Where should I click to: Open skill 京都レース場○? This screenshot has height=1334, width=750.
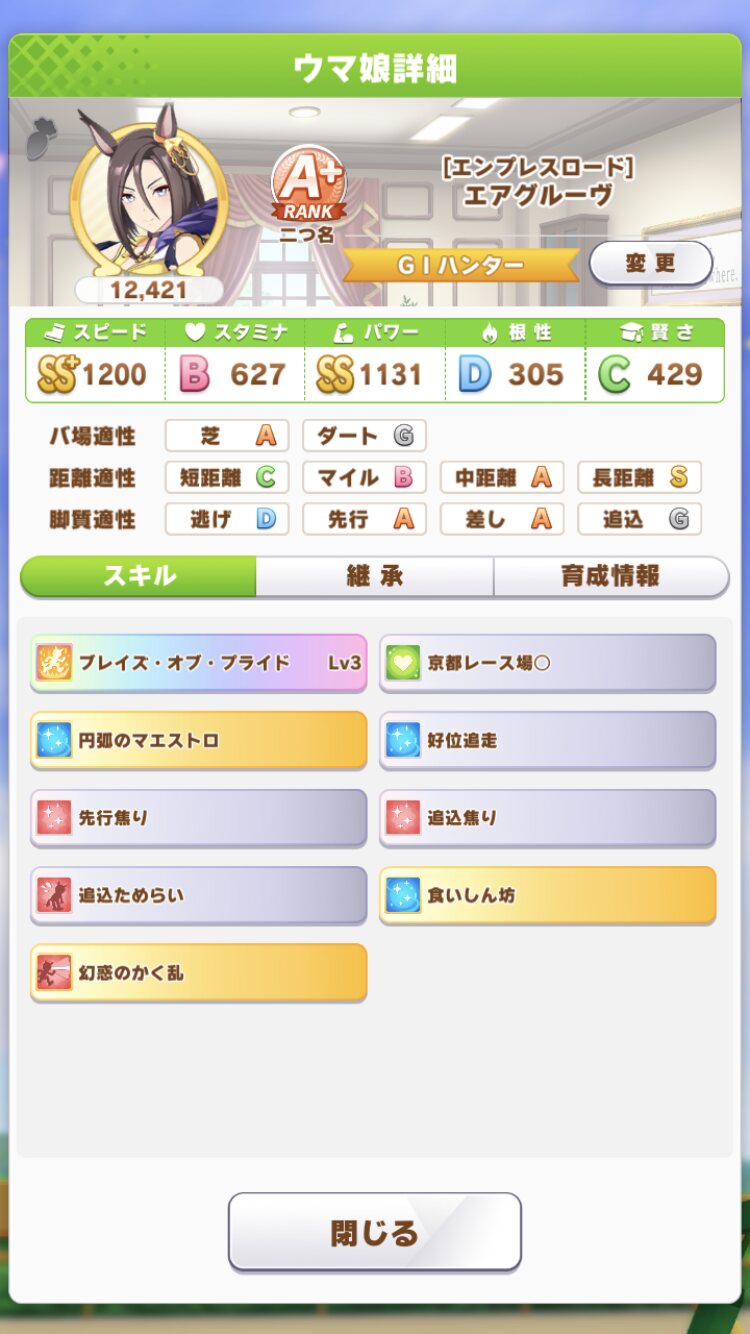[547, 662]
